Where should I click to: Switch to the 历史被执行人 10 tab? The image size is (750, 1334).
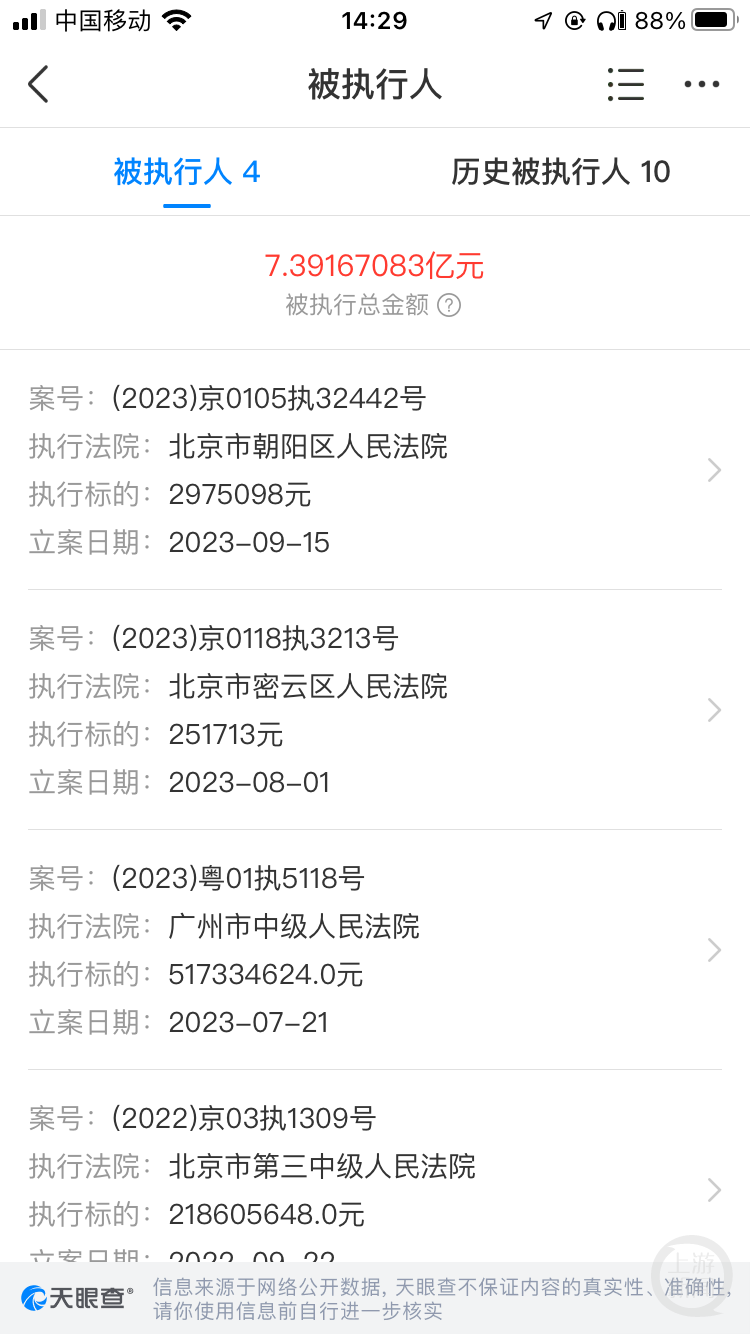click(x=560, y=172)
